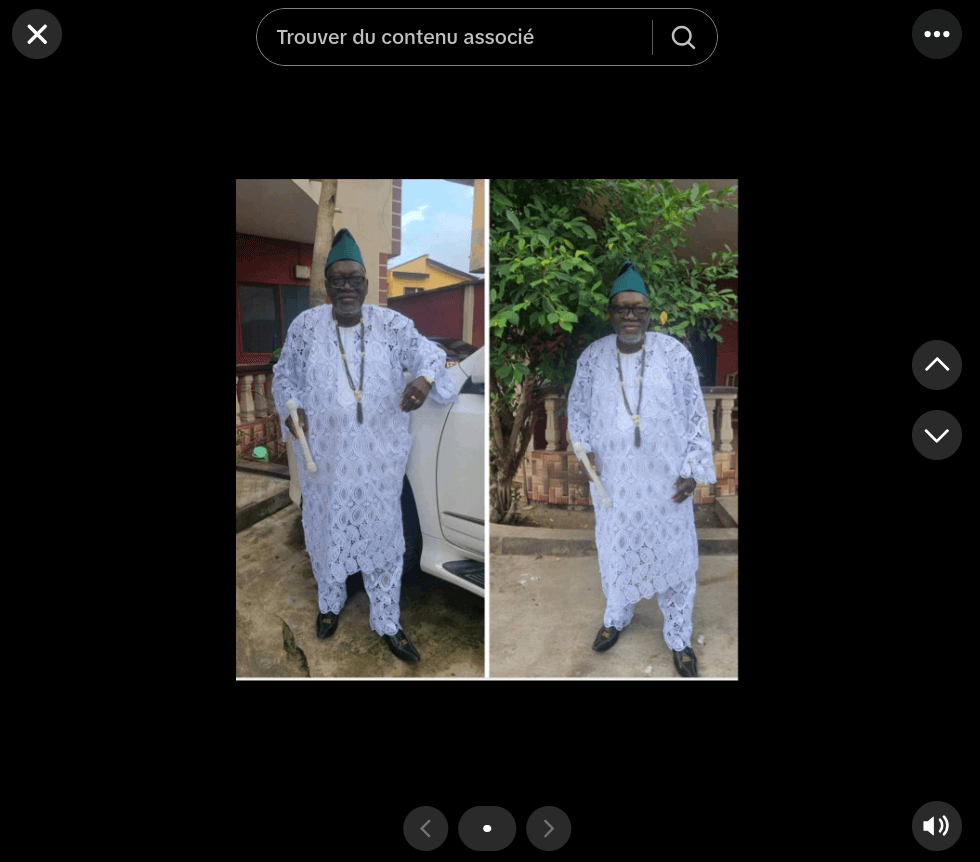Image resolution: width=980 pixels, height=862 pixels.
Task: Show the previous photo with left arrow
Action: (x=425, y=828)
